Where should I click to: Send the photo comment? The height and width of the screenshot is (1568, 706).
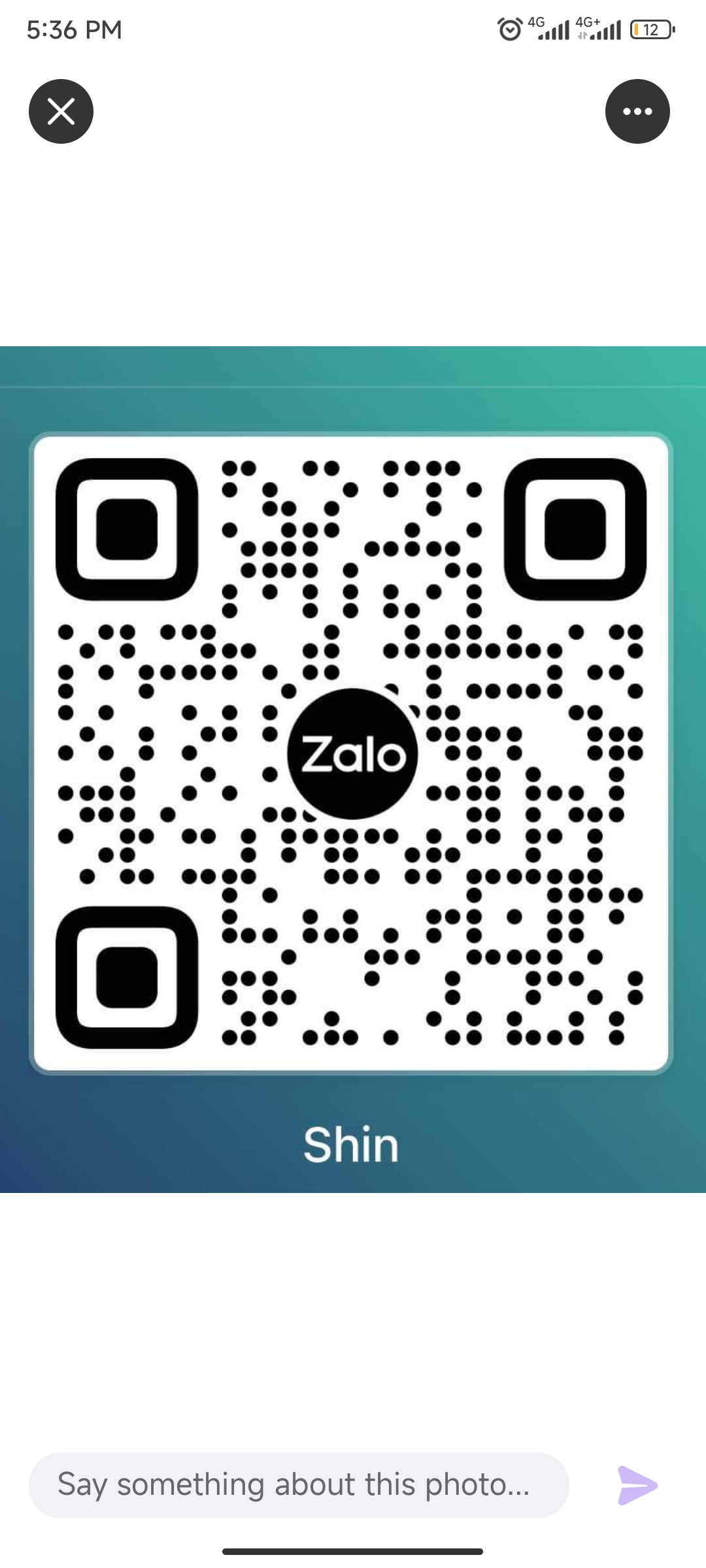[637, 1484]
